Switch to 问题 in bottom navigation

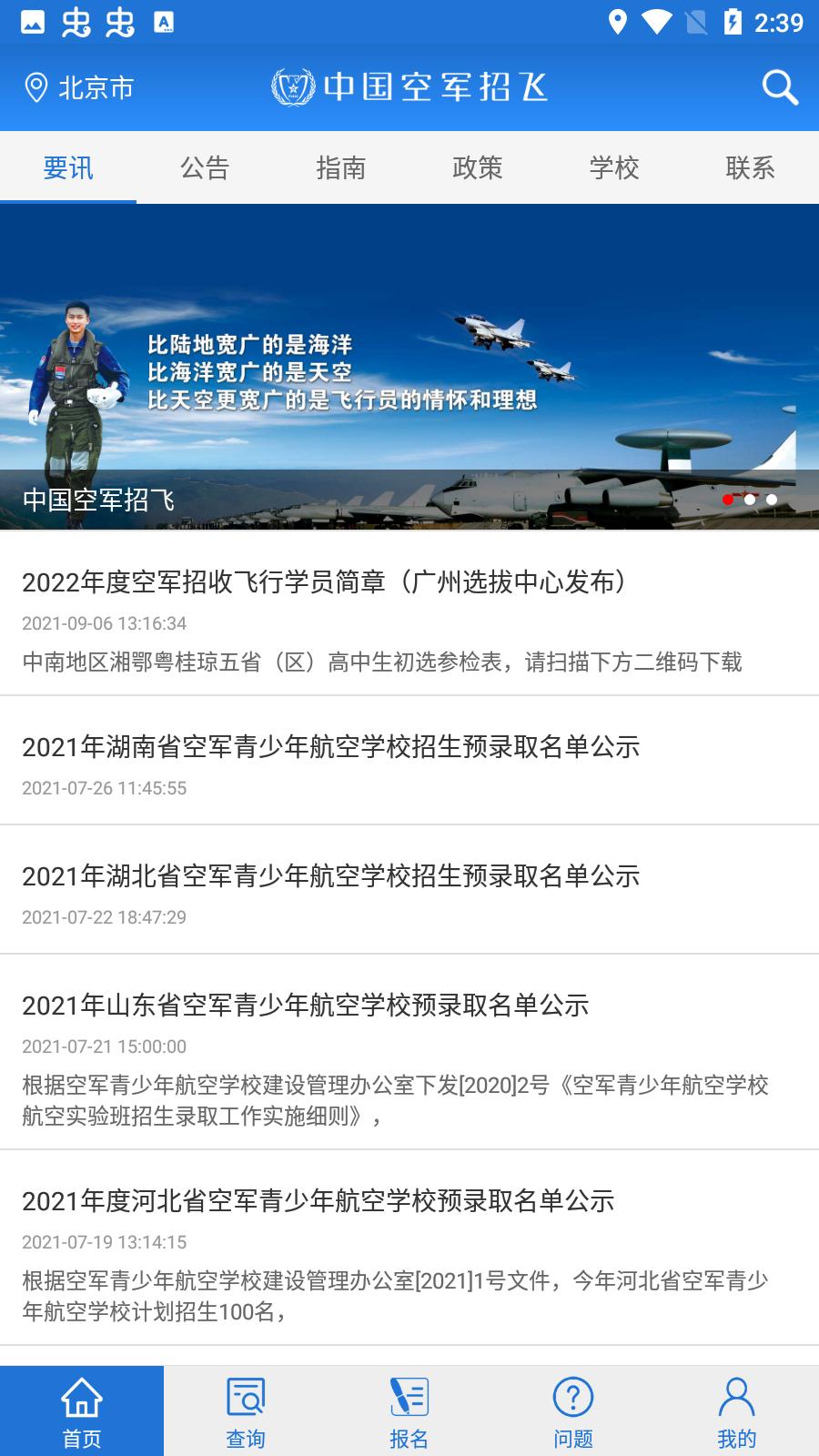(573, 1410)
